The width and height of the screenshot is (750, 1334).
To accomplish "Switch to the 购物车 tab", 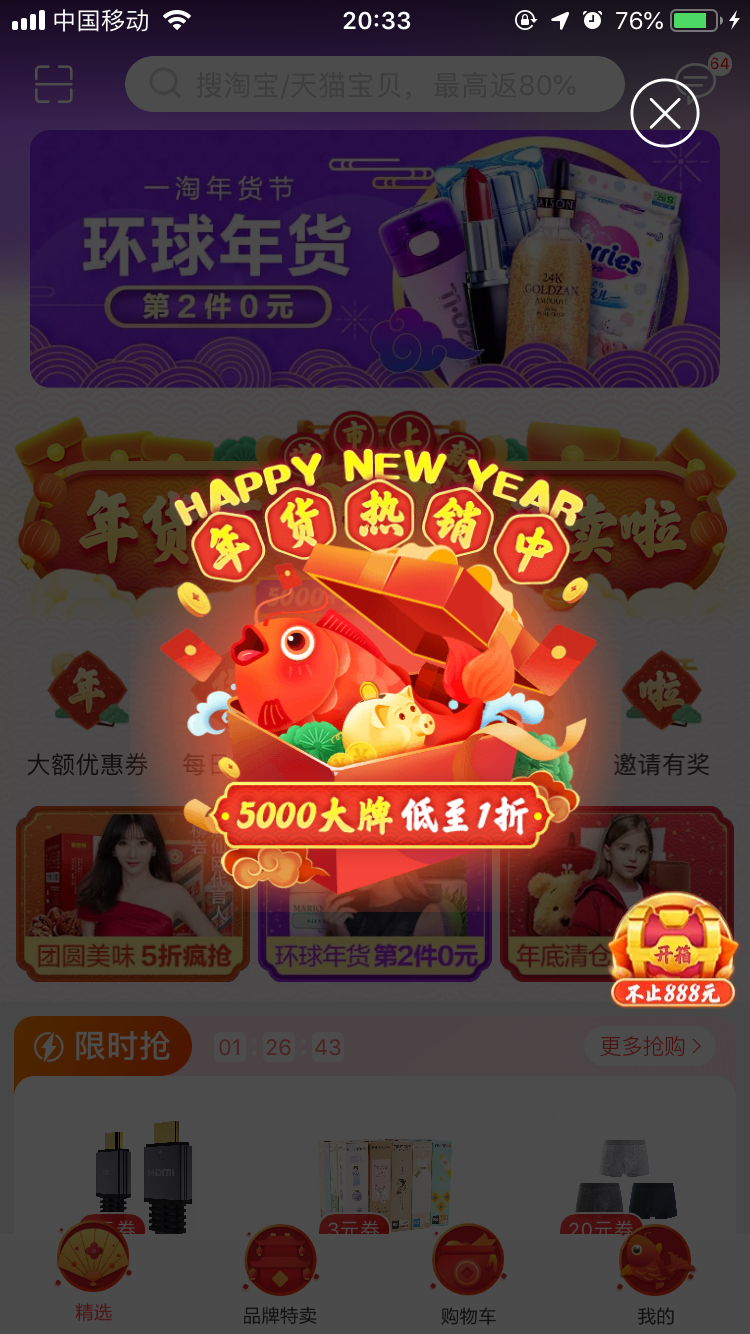I will (468, 1273).
